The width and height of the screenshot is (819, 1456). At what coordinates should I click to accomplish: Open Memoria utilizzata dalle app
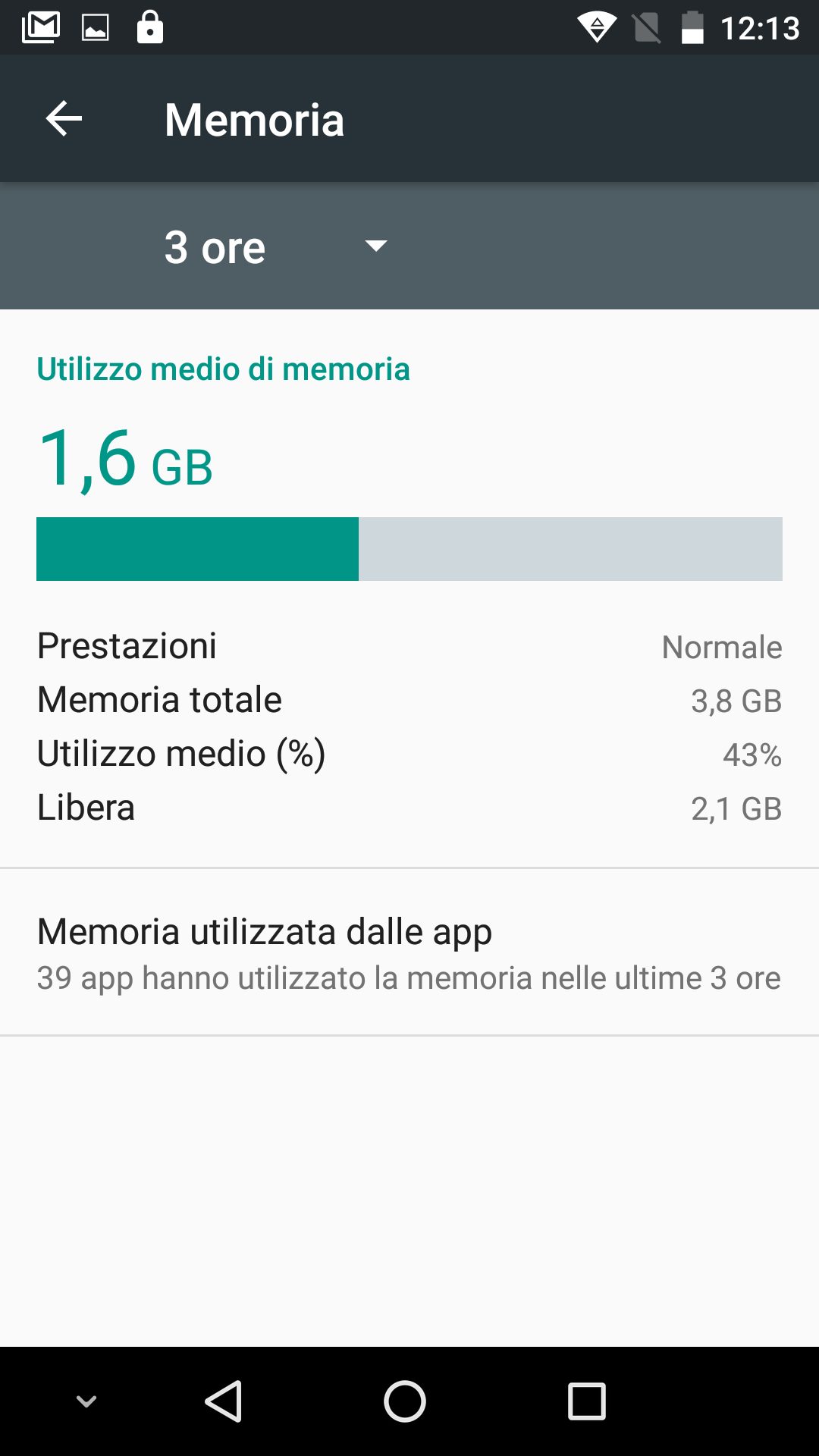[409, 952]
